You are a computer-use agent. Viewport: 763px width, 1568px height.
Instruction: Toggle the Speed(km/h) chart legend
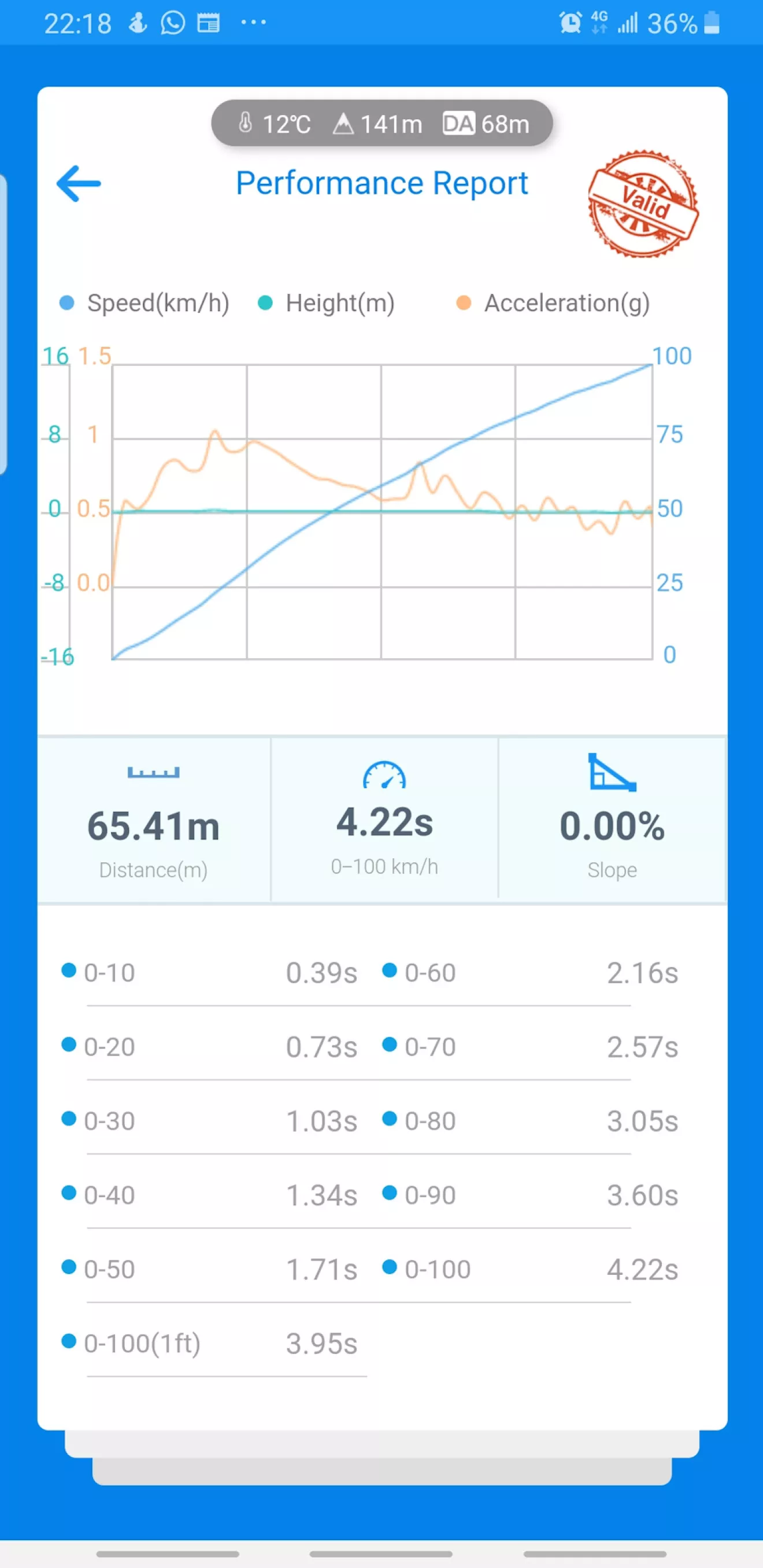click(x=144, y=303)
